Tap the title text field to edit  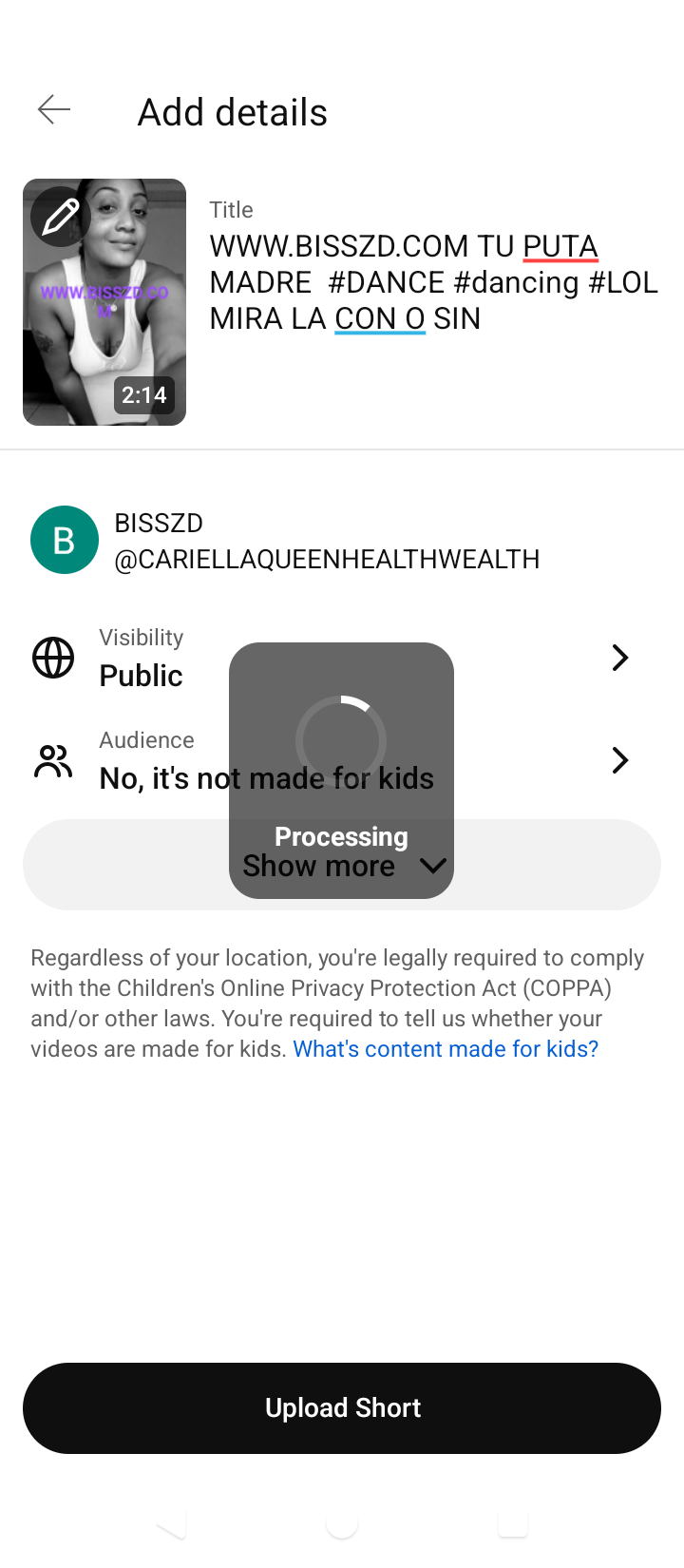tap(434, 282)
